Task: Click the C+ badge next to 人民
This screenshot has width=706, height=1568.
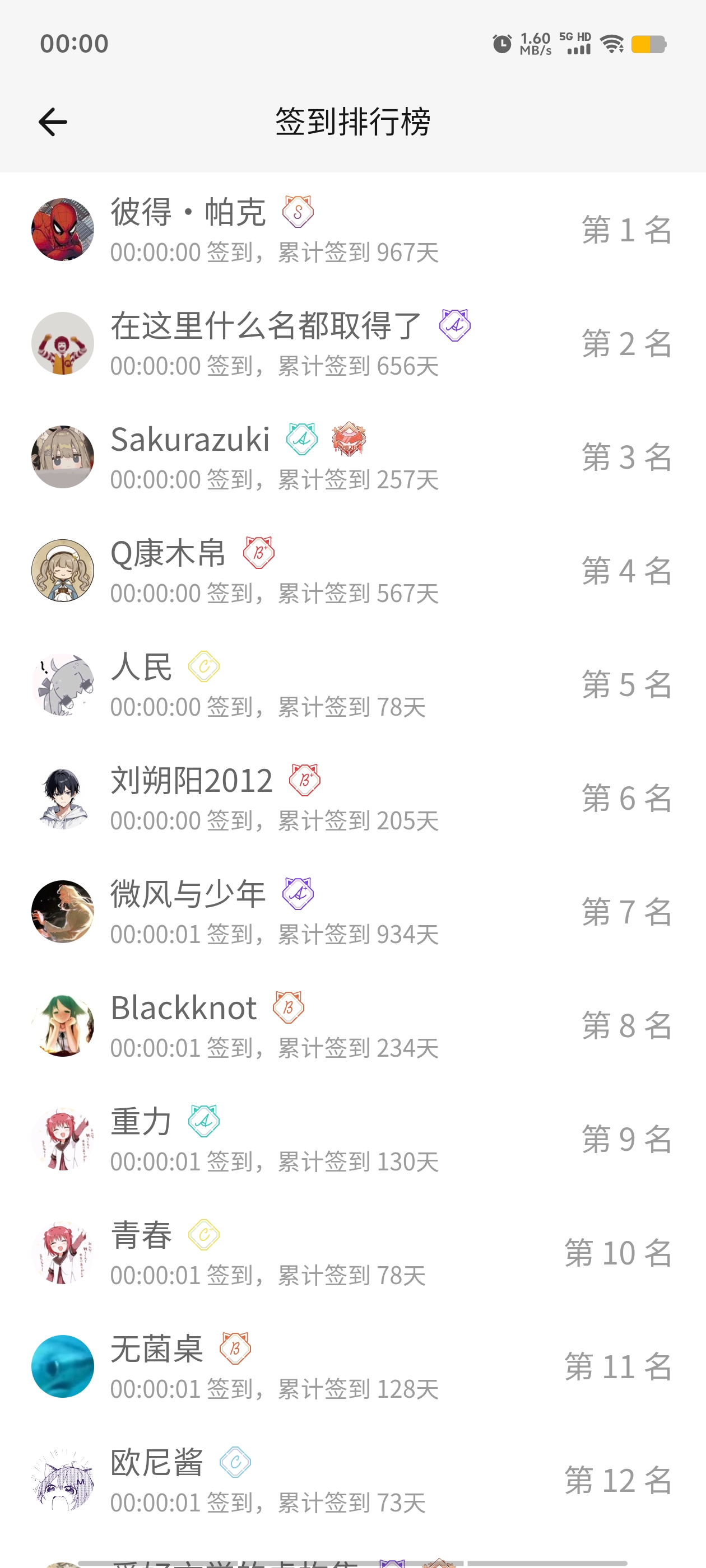Action: (x=204, y=666)
